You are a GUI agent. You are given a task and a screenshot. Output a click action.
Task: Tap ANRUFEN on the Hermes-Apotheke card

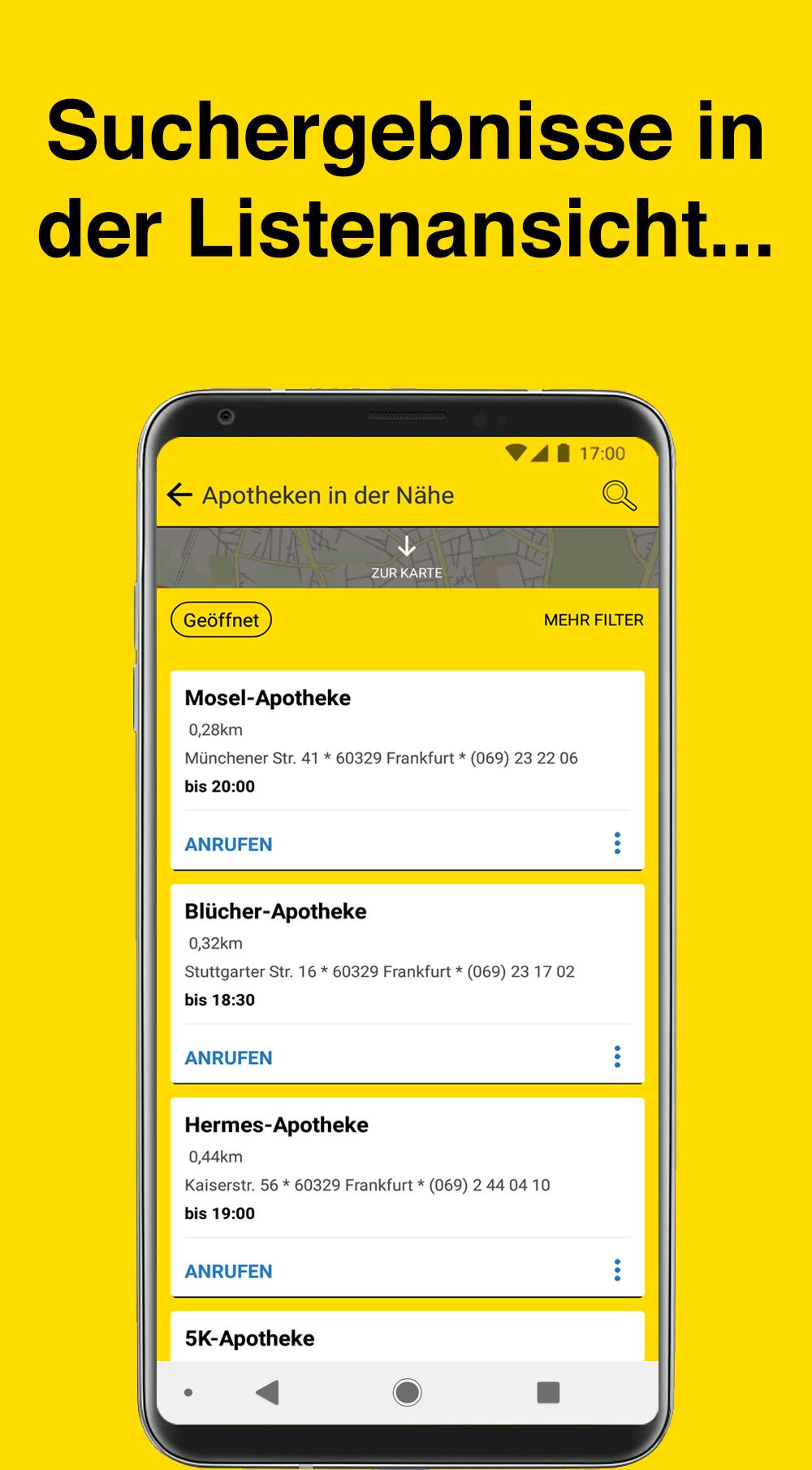point(228,1271)
